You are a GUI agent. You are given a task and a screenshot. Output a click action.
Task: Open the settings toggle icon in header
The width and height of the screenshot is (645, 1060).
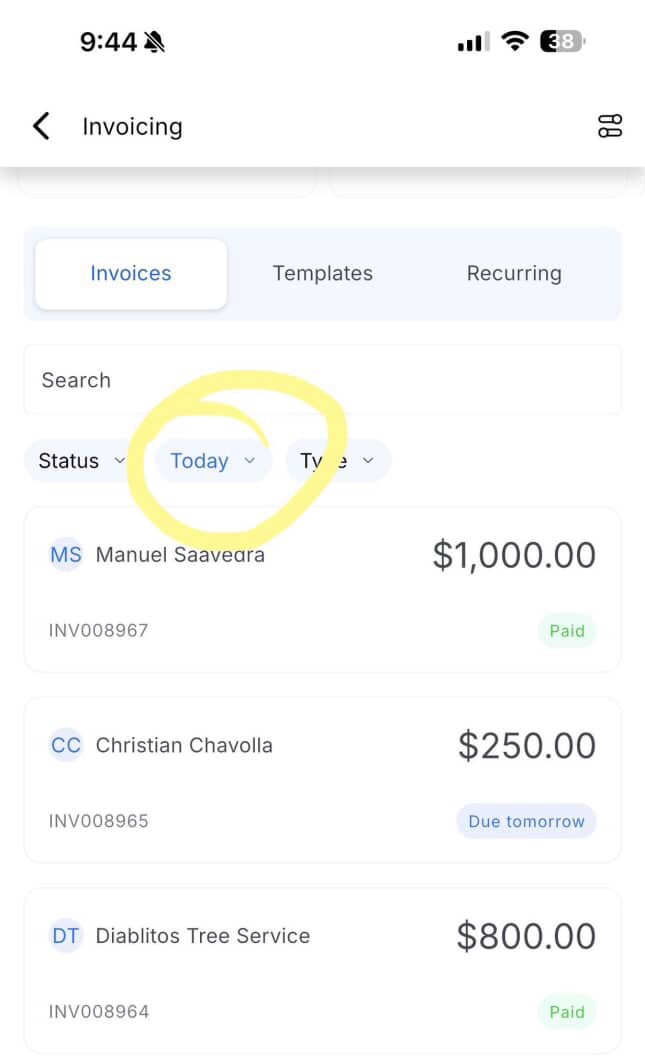point(610,126)
